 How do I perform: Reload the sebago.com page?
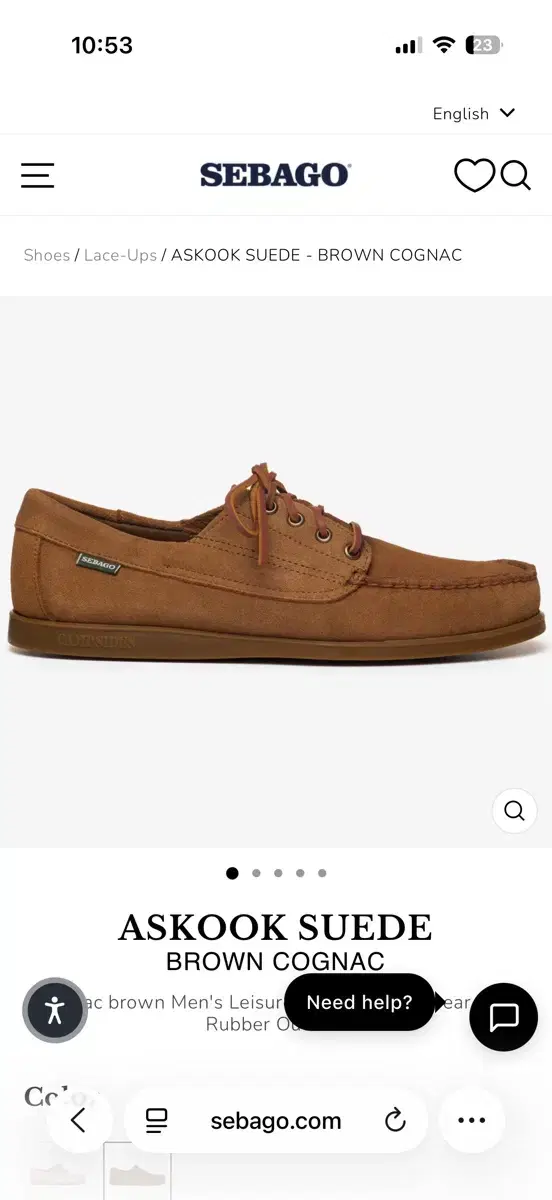point(395,1120)
